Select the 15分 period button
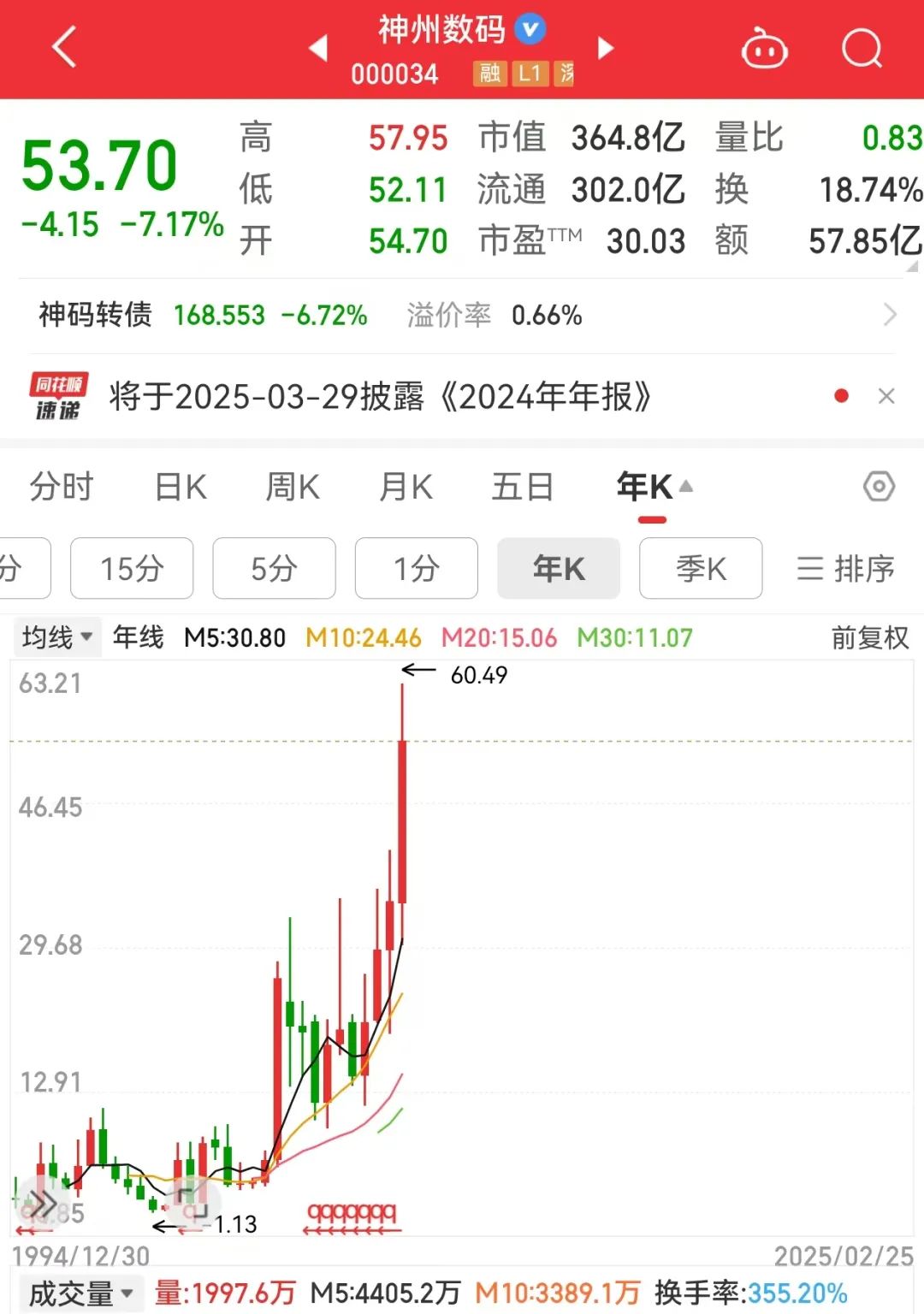The height and width of the screenshot is (1314, 924). (x=132, y=568)
